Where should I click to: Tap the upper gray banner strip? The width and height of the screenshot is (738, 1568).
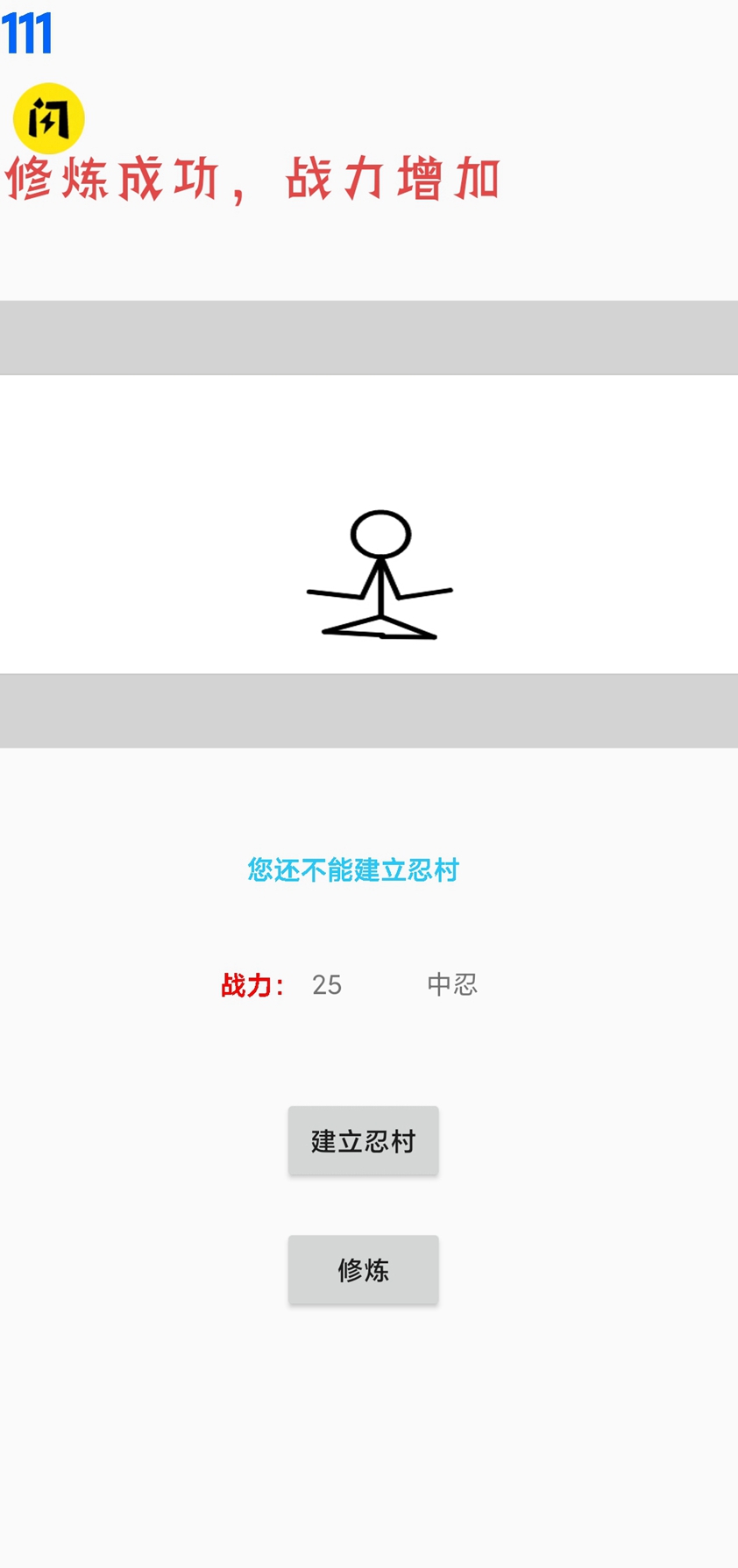(368, 337)
